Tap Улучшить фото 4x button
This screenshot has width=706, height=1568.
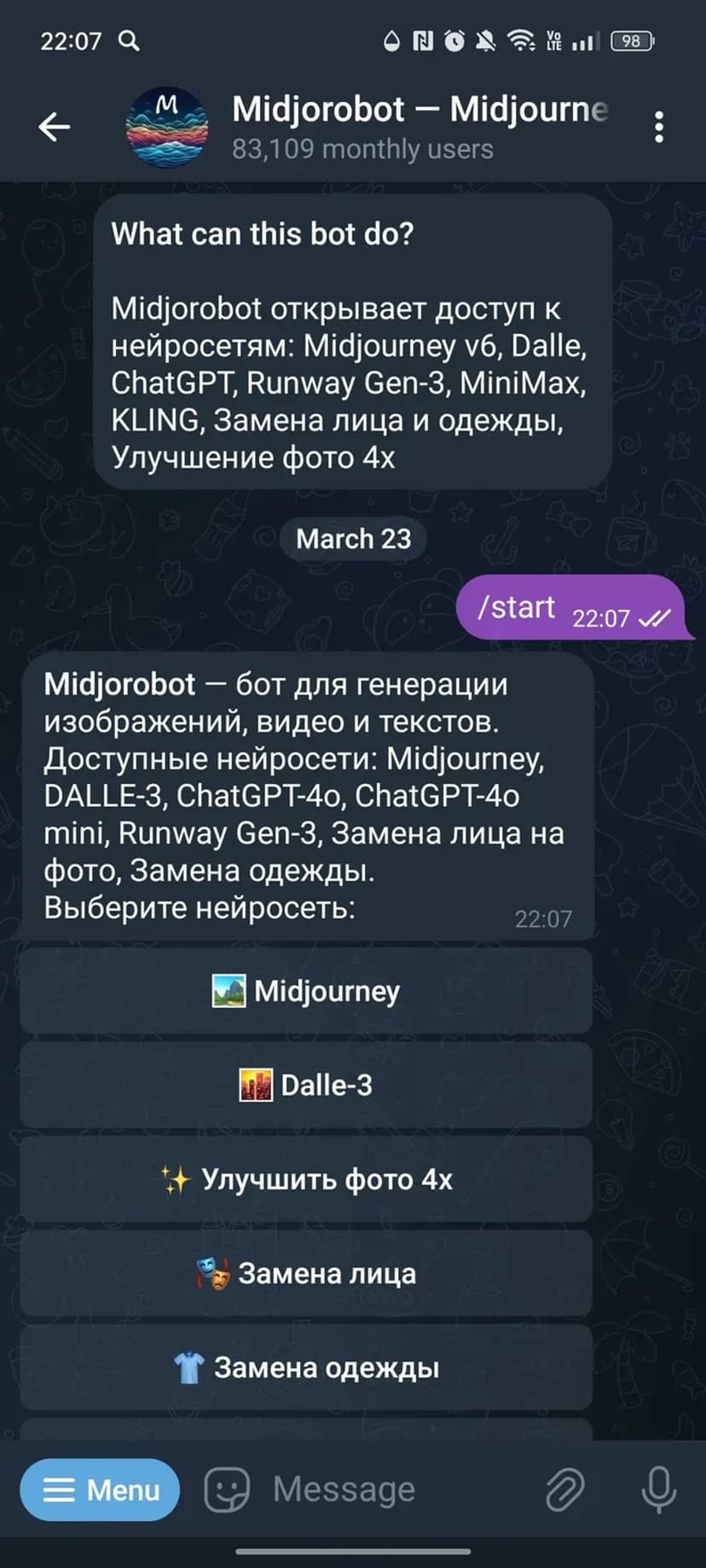point(305,1179)
